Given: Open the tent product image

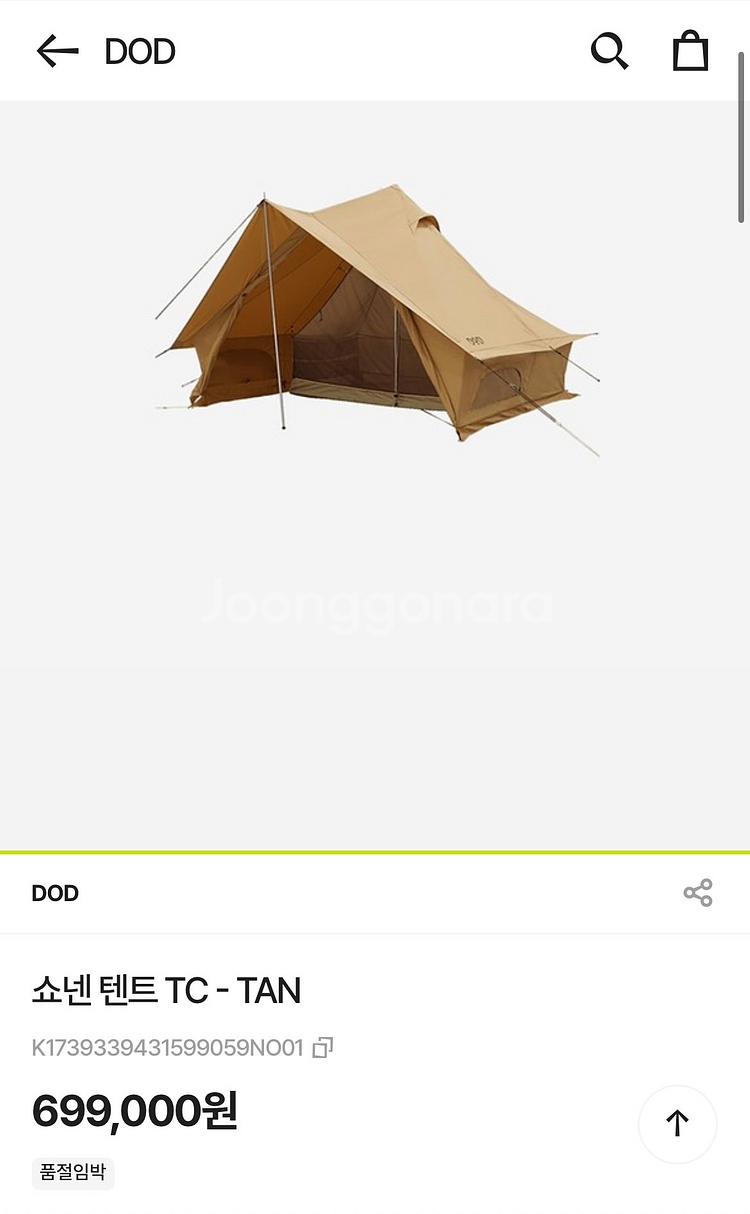Looking at the screenshot, I should [377, 320].
